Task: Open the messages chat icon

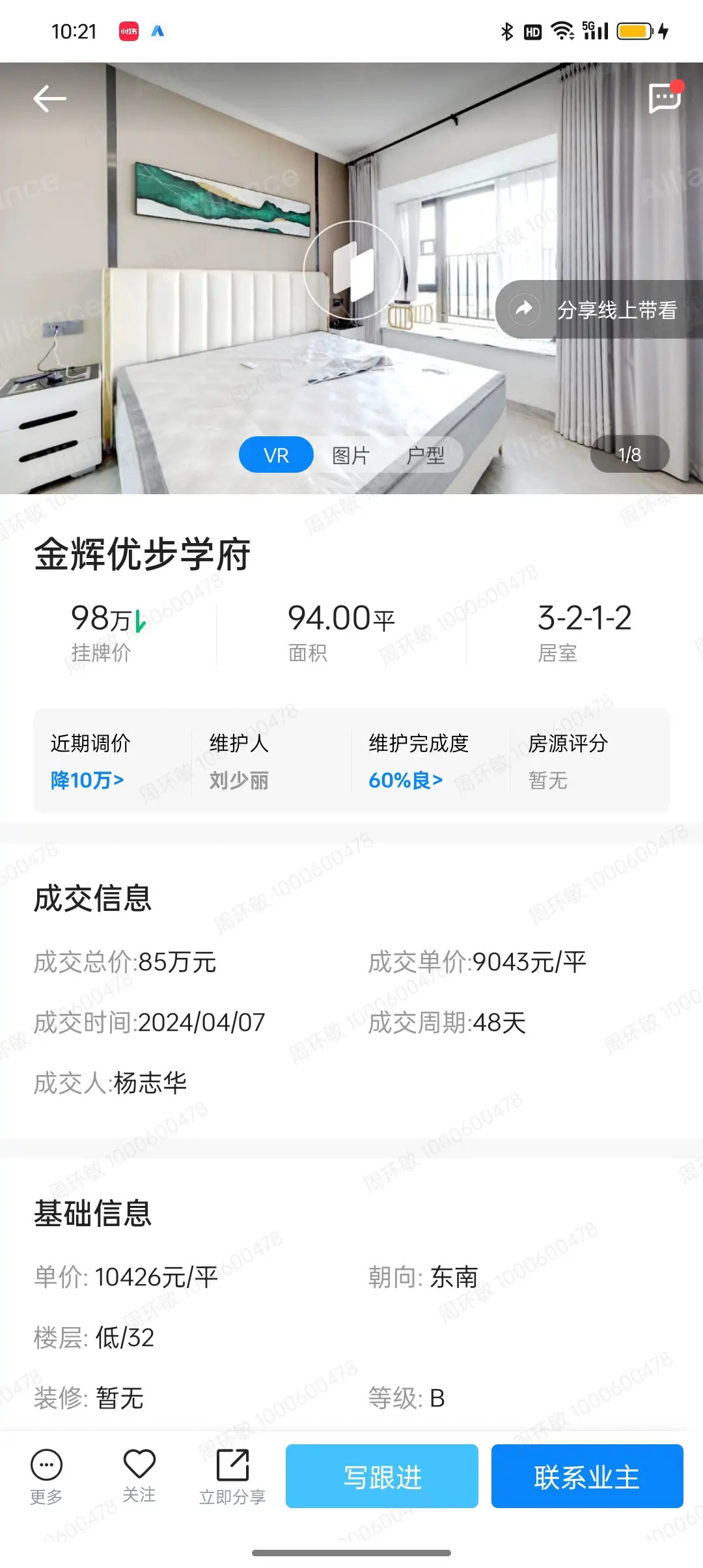Action: 665,98
